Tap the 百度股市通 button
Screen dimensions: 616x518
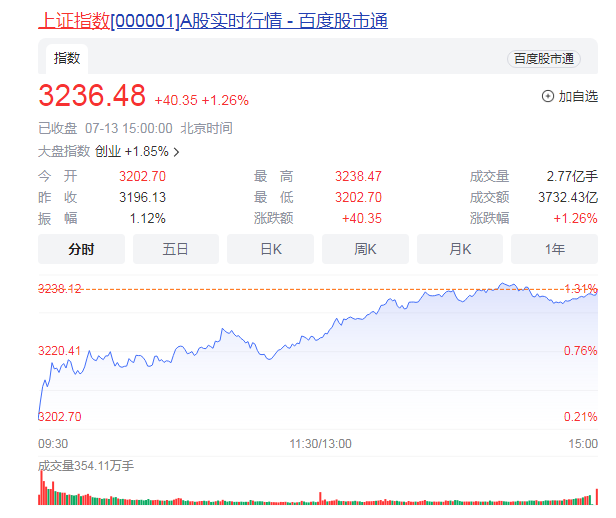(544, 59)
